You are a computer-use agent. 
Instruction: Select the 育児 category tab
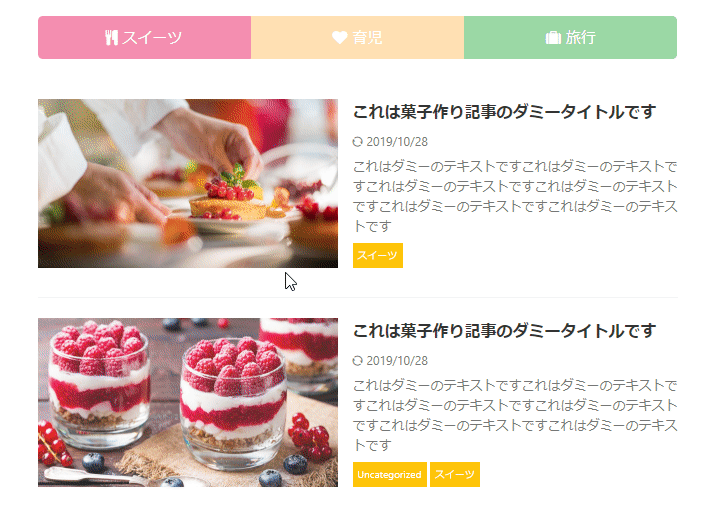click(x=357, y=38)
